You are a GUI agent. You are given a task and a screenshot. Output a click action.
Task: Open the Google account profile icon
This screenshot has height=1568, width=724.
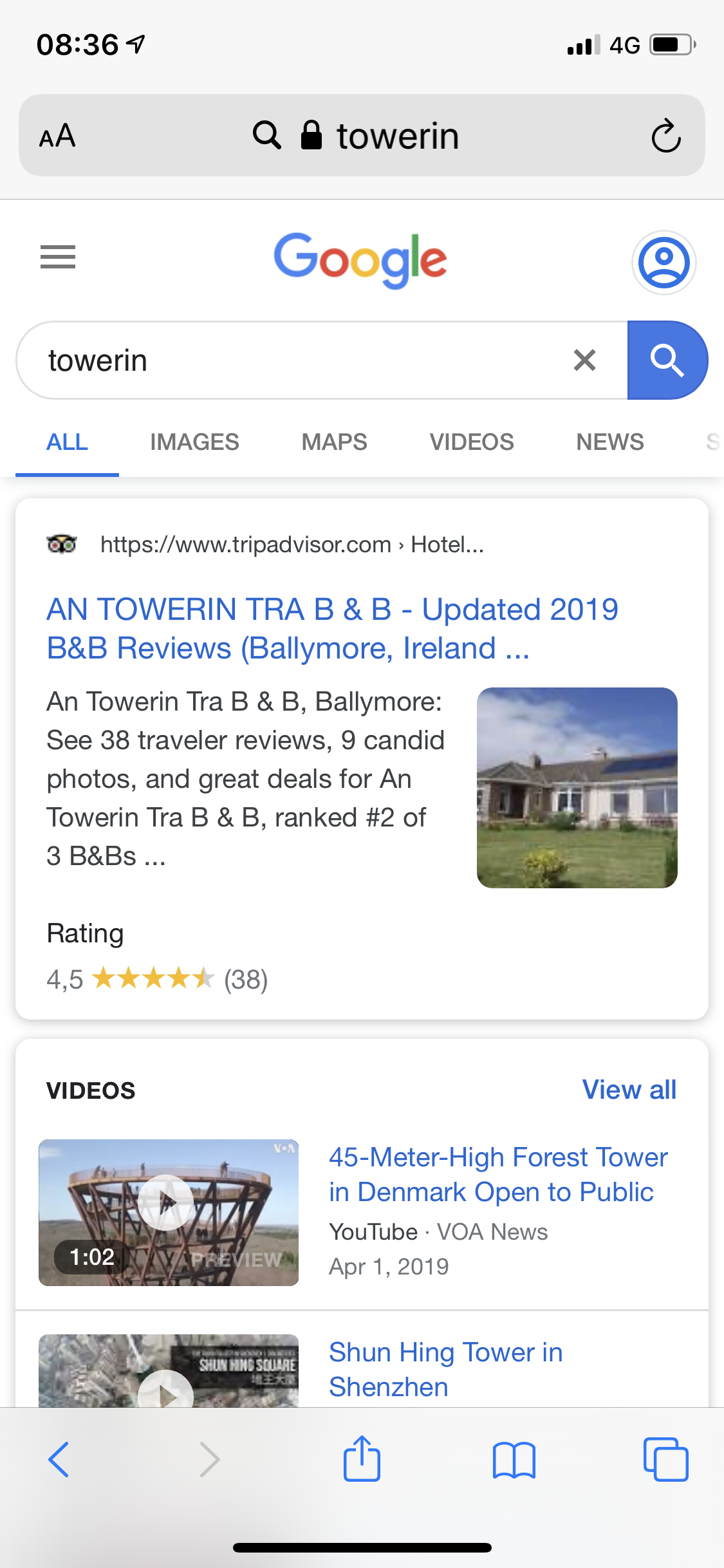click(x=664, y=263)
